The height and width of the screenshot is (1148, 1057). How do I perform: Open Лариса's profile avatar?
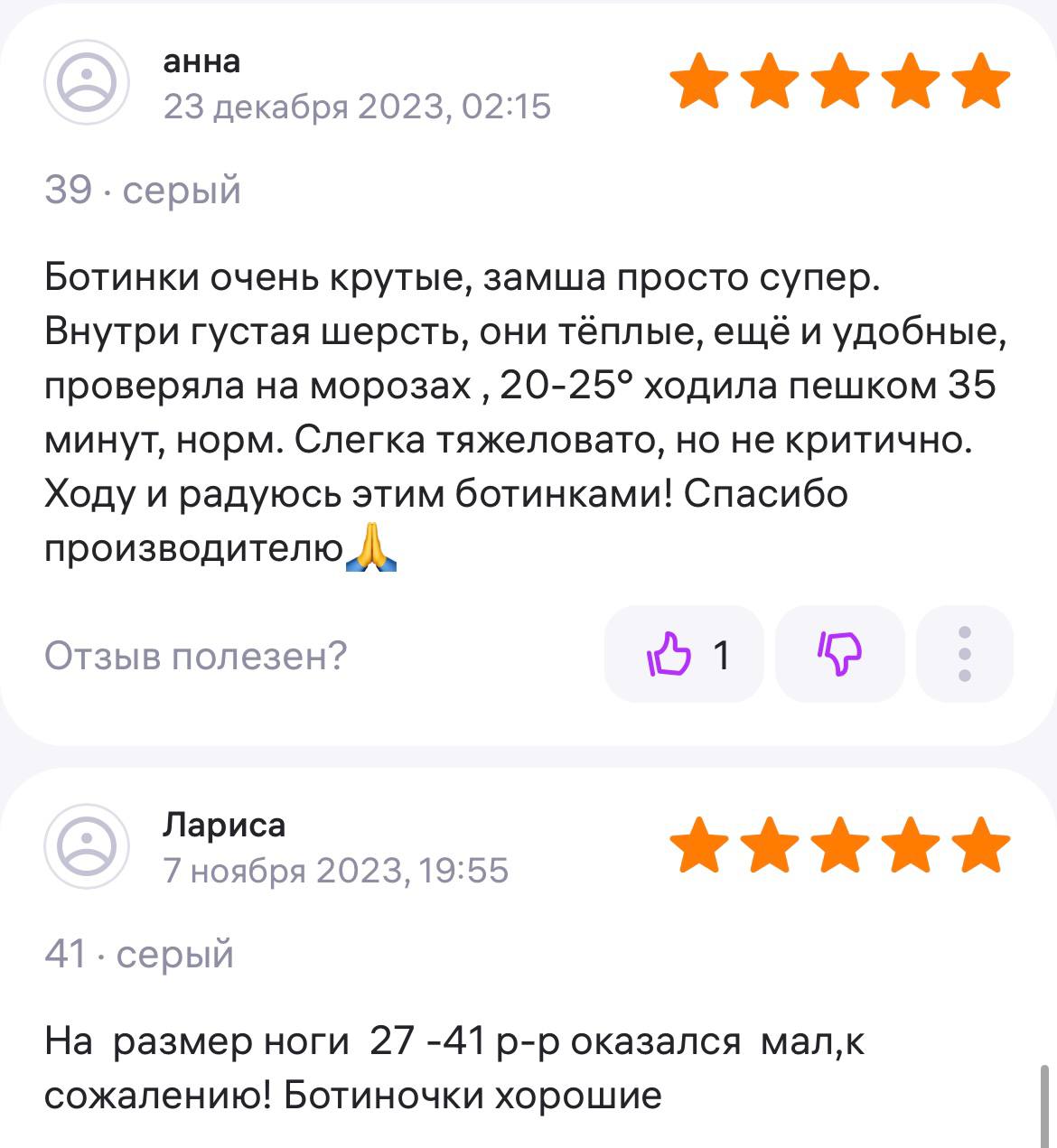(x=87, y=846)
